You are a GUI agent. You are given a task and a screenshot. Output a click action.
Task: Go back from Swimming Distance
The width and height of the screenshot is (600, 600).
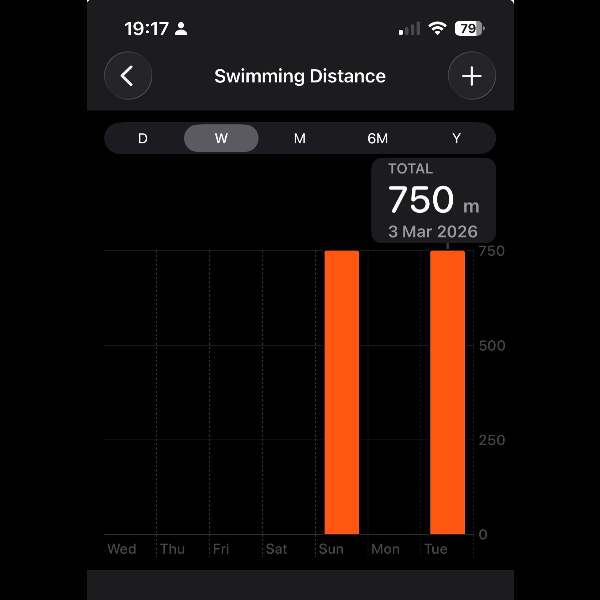point(128,76)
